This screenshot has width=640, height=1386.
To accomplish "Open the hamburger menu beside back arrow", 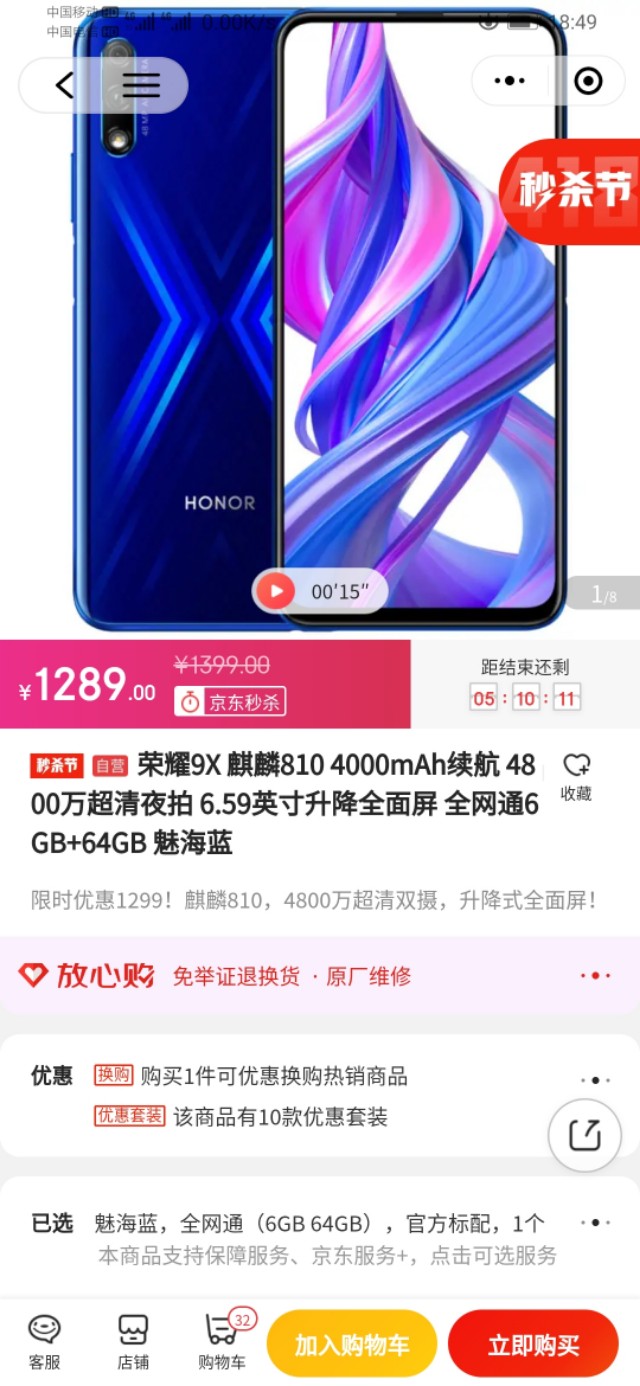I will (x=141, y=85).
